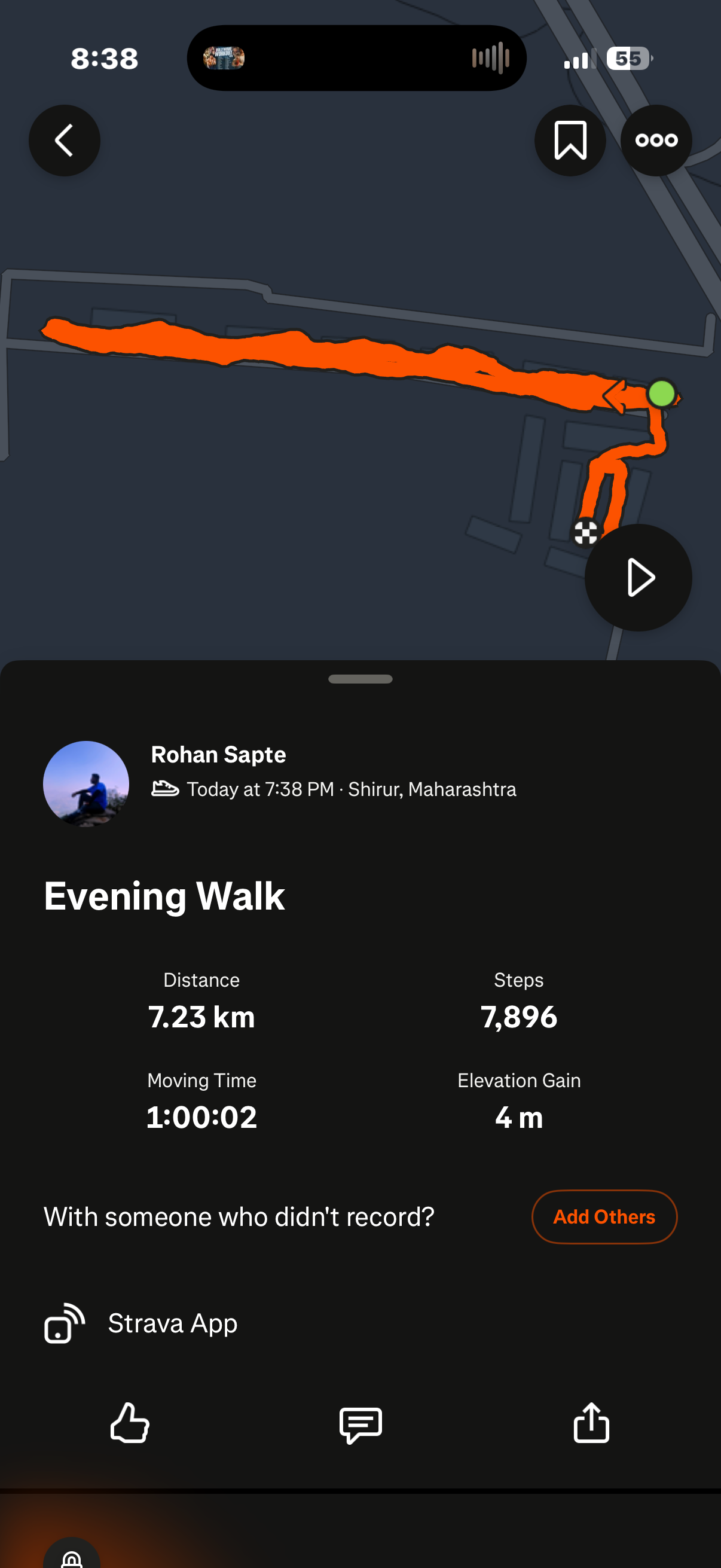Give kudos with the thumbs-up icon
This screenshot has width=721, height=1568.
click(x=130, y=1423)
